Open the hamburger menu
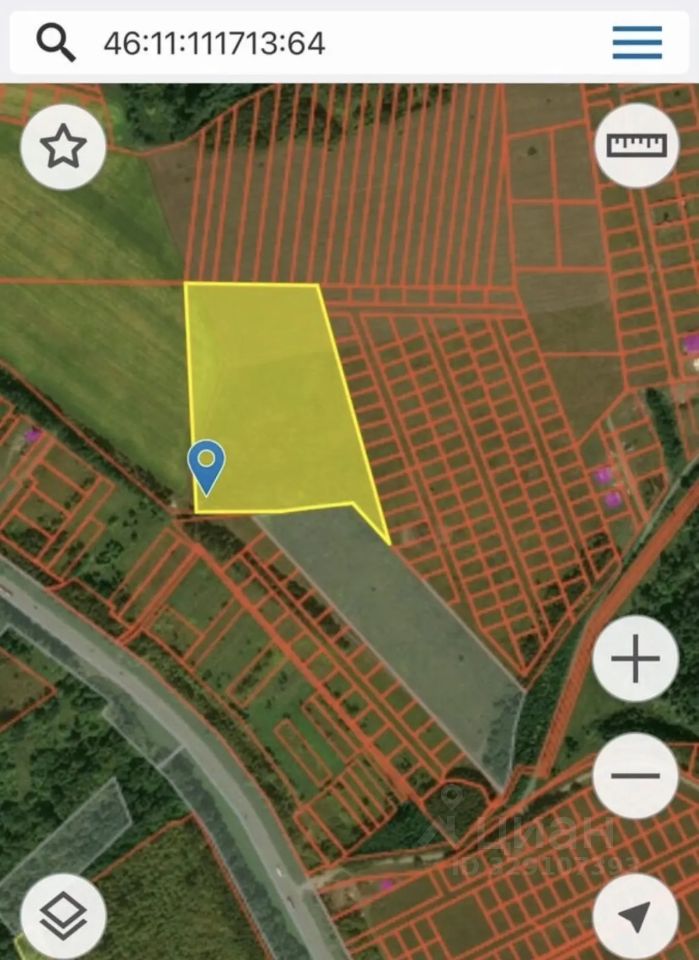 (637, 43)
